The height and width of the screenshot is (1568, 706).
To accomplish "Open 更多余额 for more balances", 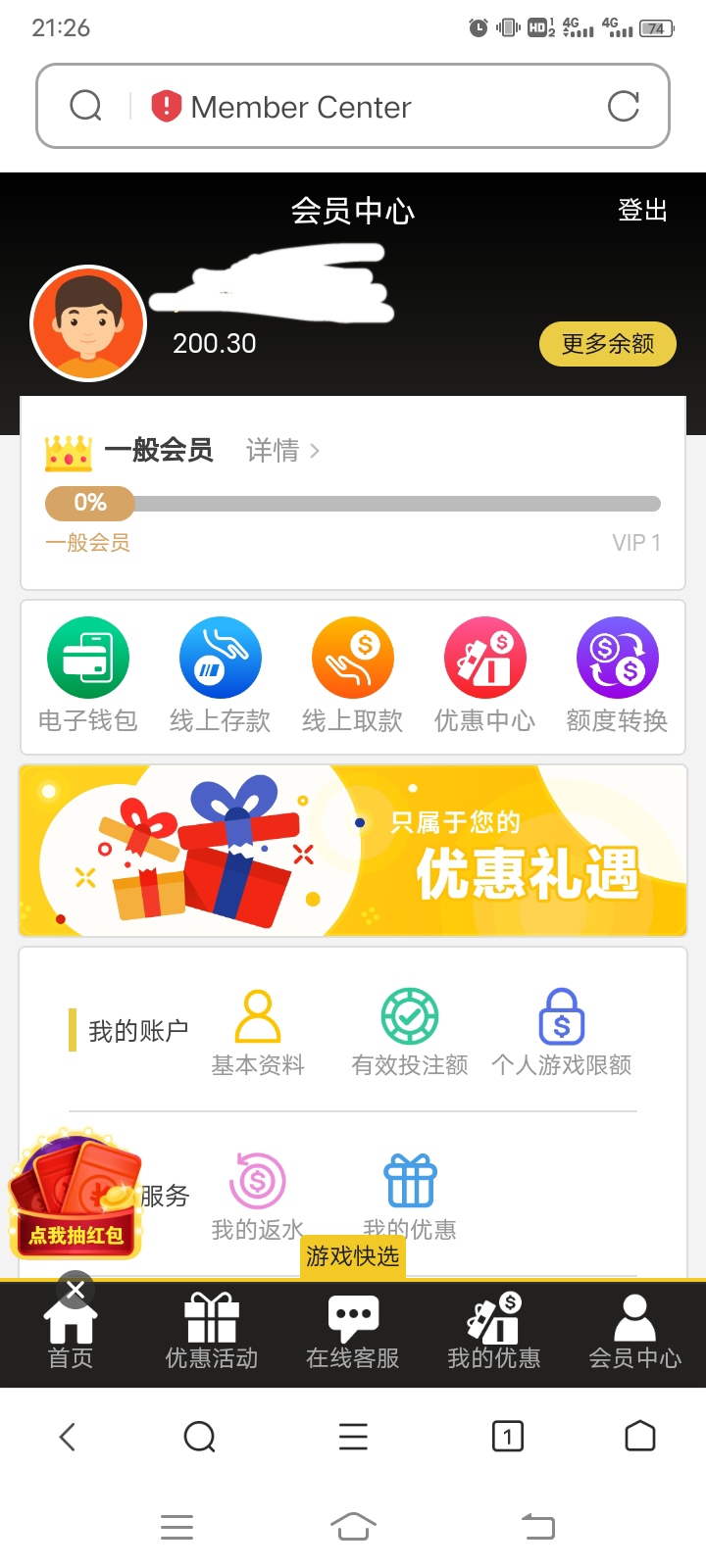I will [x=607, y=344].
